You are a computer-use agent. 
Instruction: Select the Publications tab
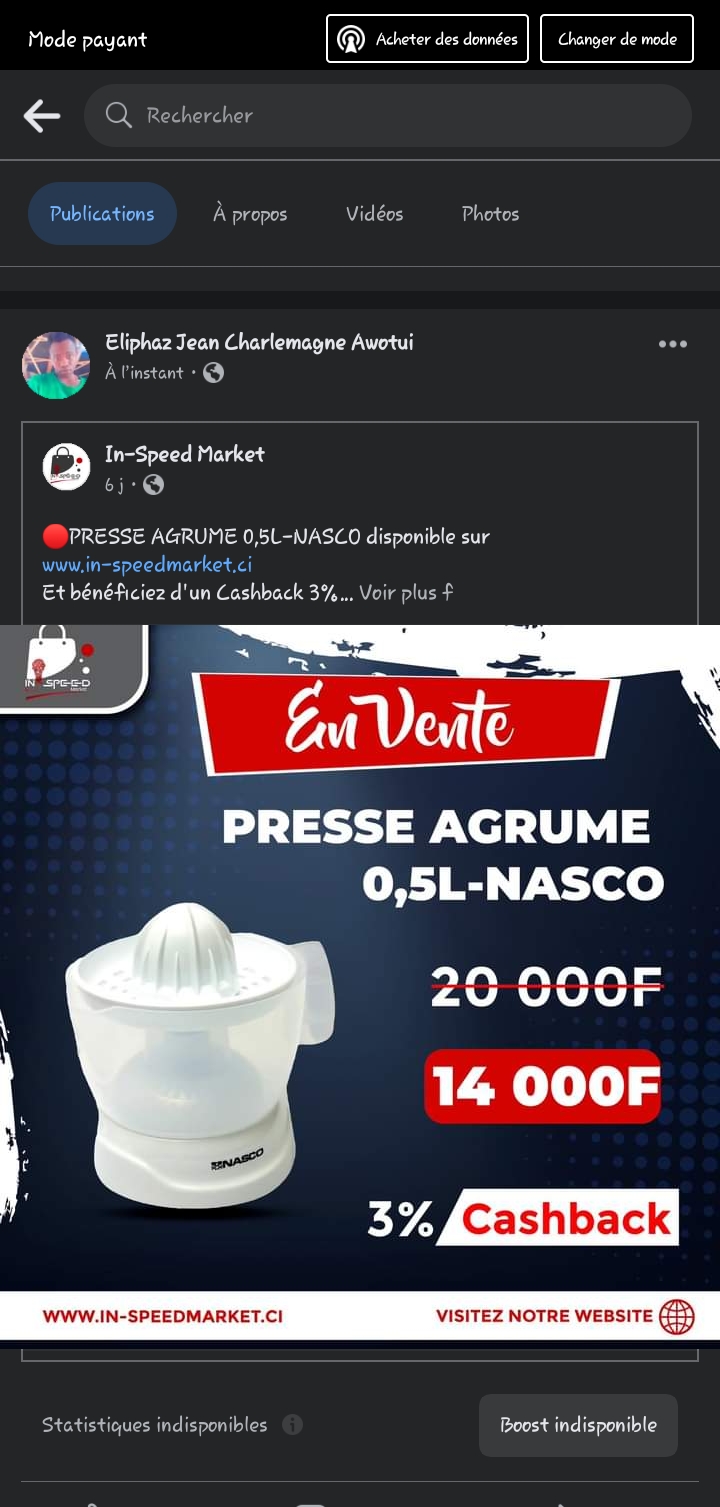pos(102,214)
